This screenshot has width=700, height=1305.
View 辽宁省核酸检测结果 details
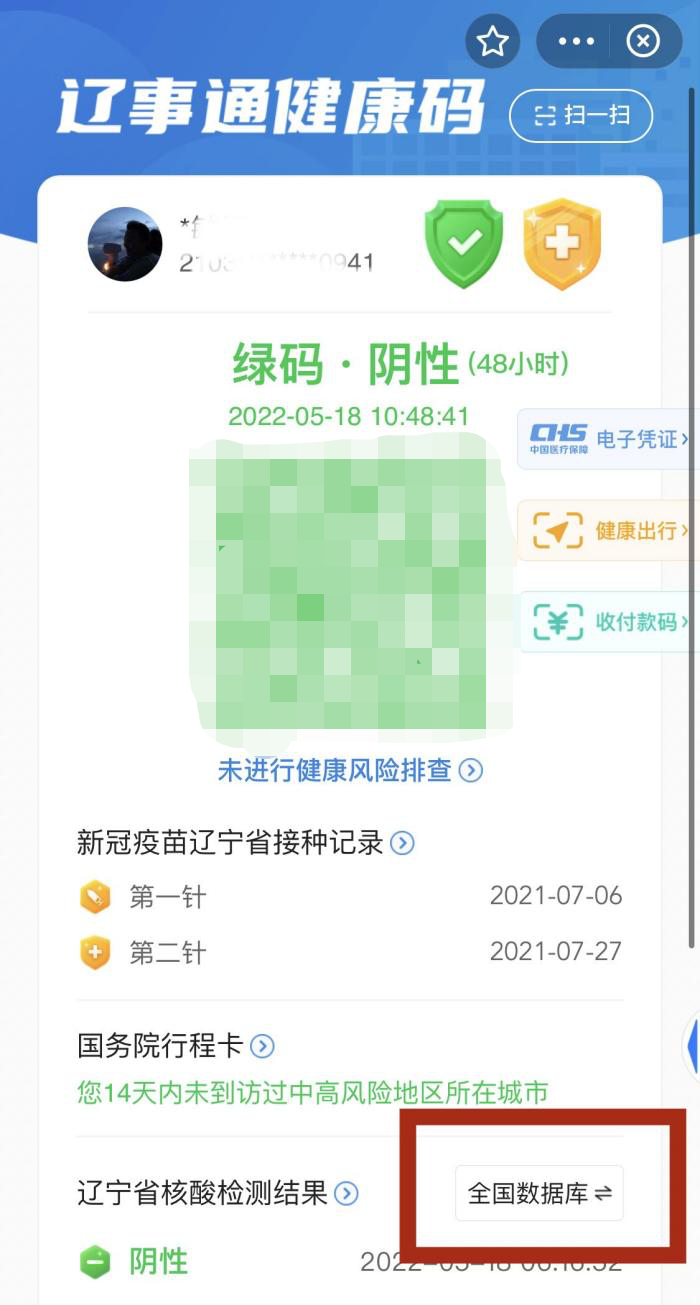click(218, 1193)
